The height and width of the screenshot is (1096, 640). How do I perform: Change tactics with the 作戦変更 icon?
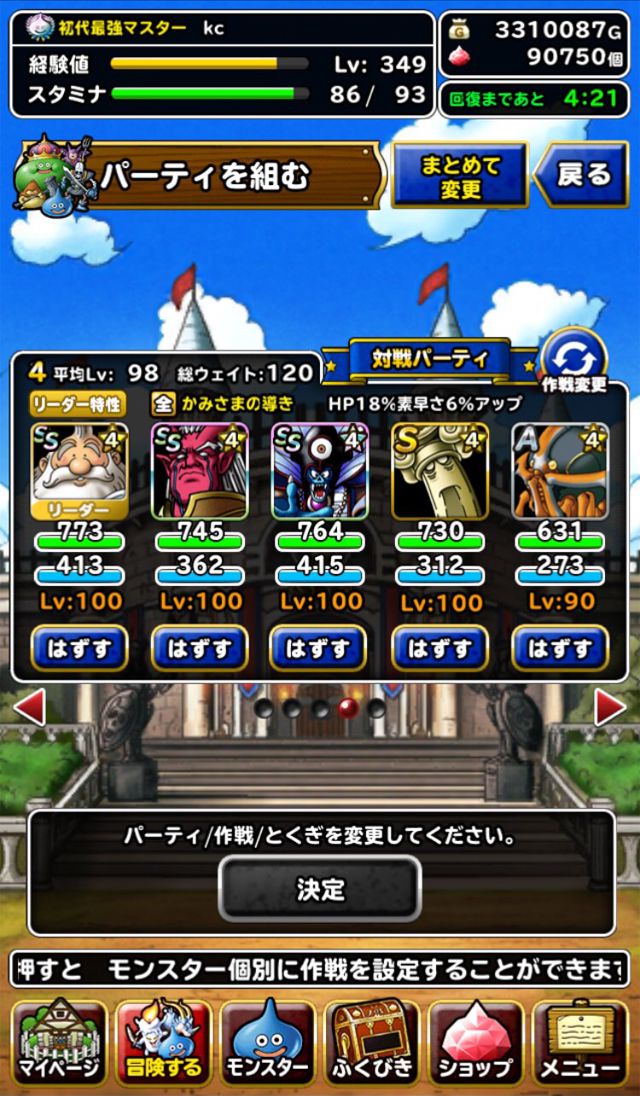pyautogui.click(x=573, y=362)
